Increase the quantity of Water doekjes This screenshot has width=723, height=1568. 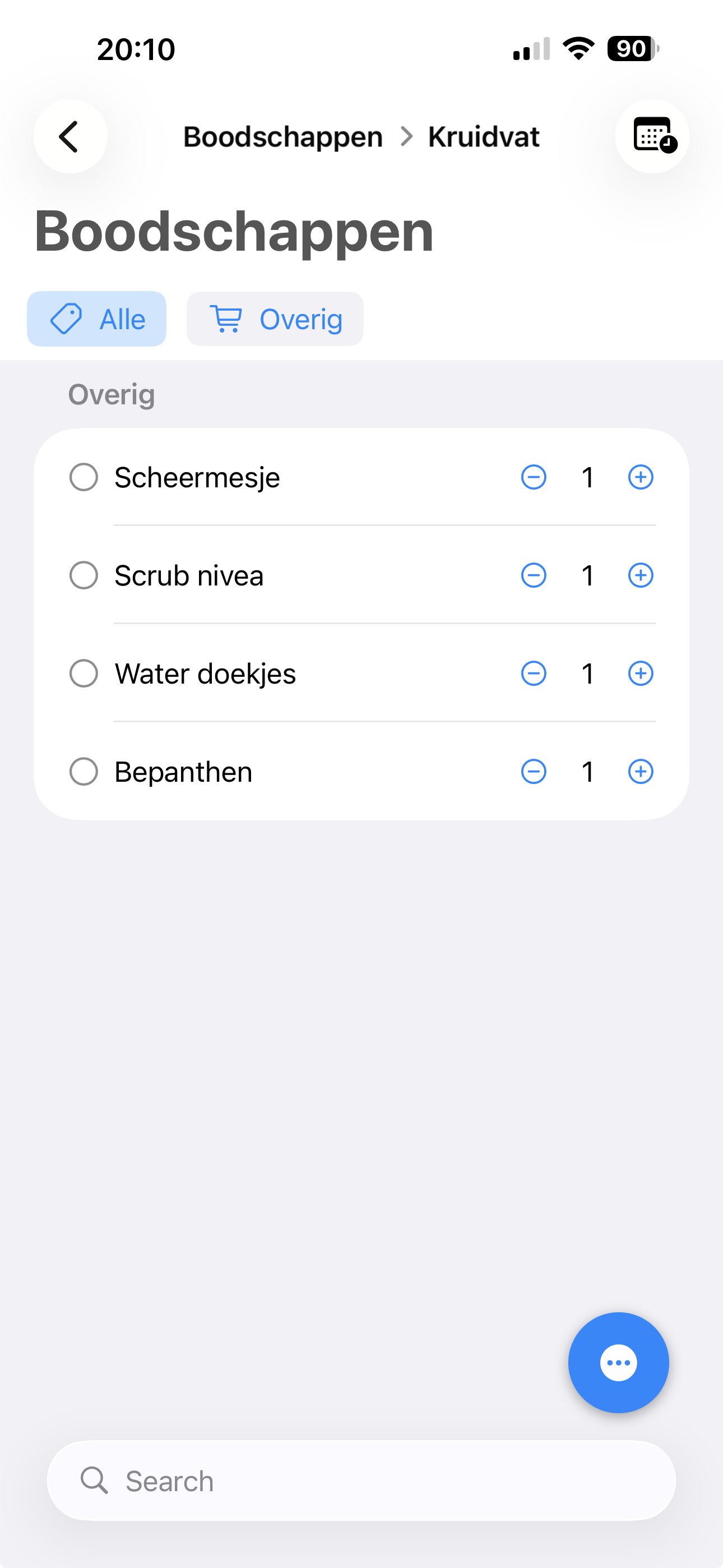pos(640,673)
